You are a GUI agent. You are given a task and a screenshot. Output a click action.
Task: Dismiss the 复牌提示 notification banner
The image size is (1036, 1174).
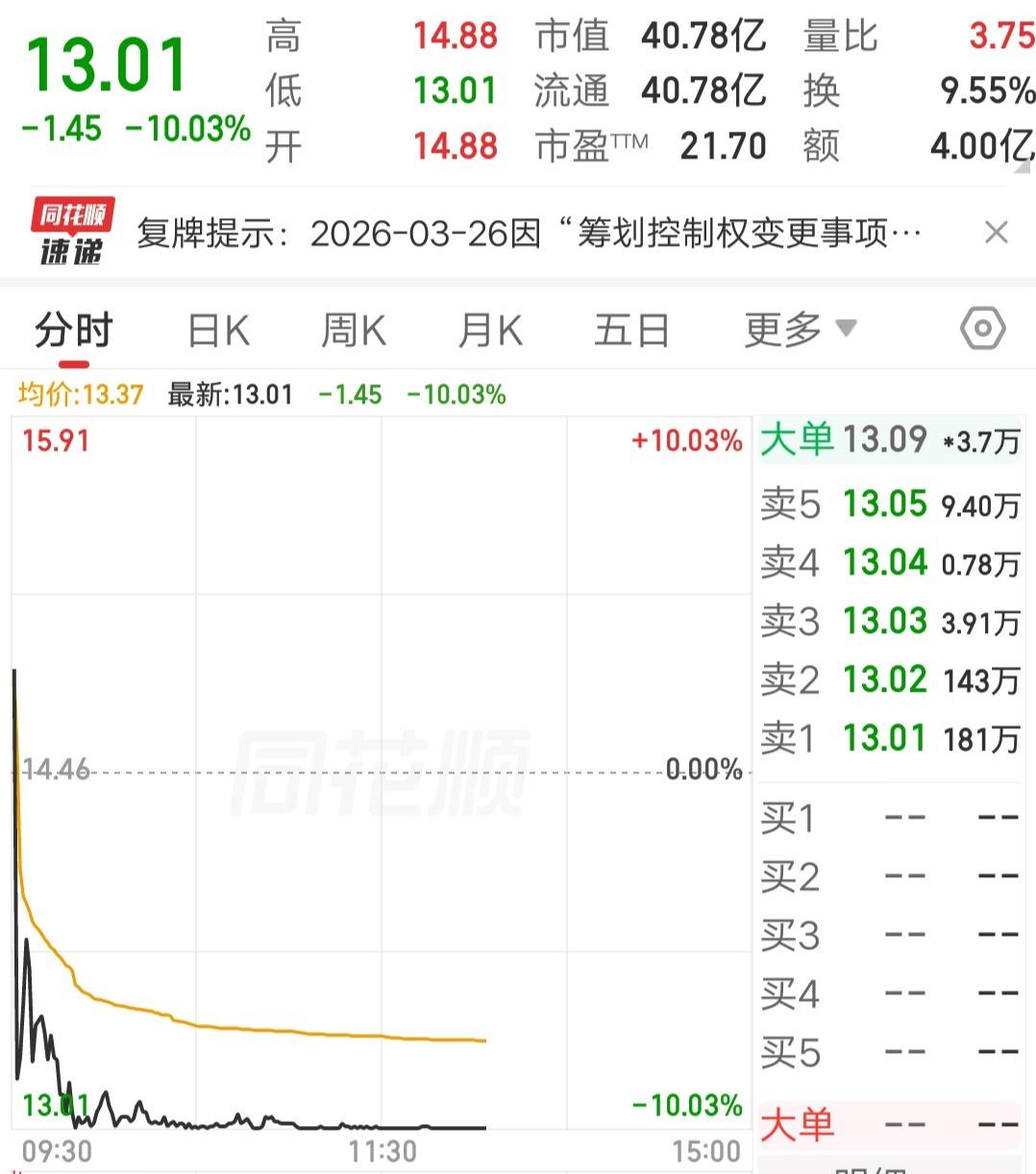coord(996,232)
